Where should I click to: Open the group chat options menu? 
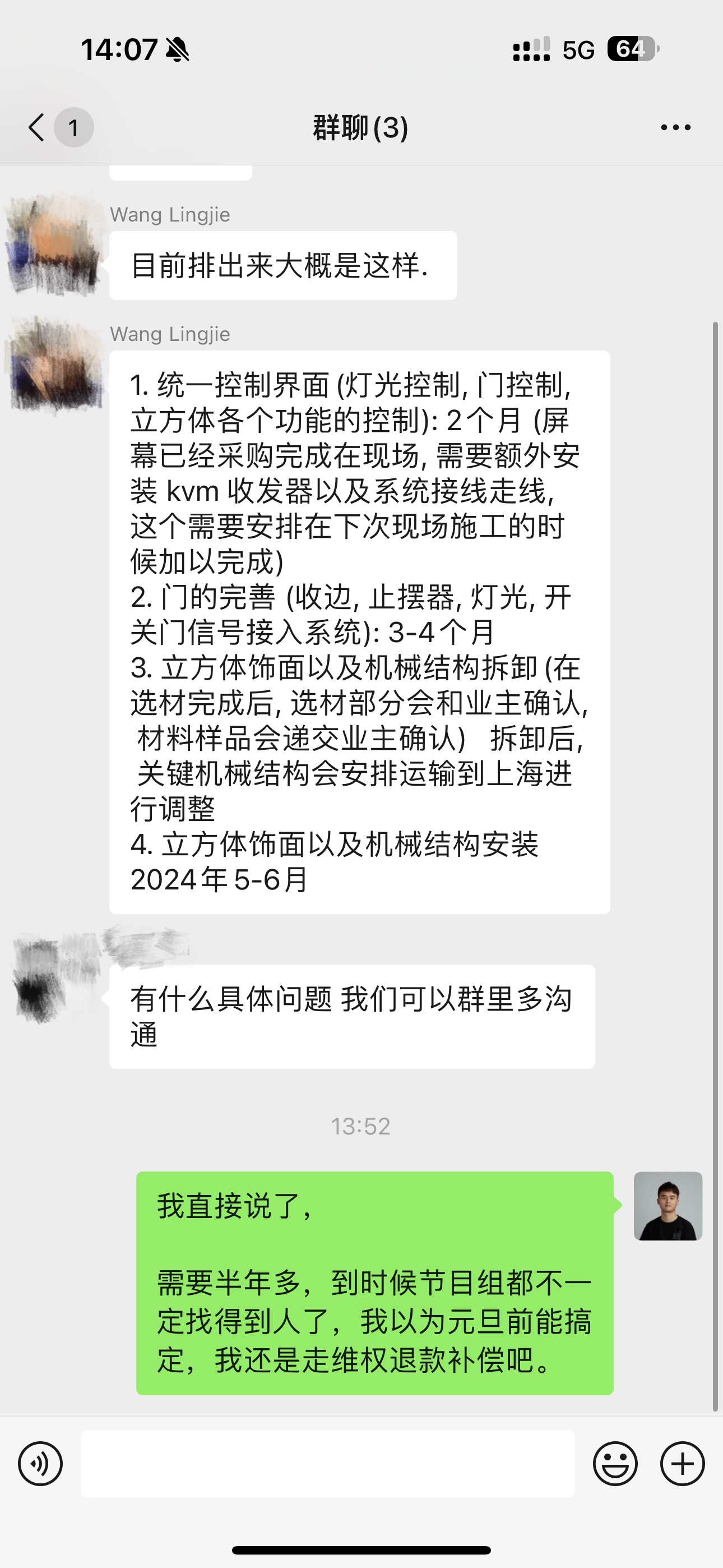(x=675, y=127)
